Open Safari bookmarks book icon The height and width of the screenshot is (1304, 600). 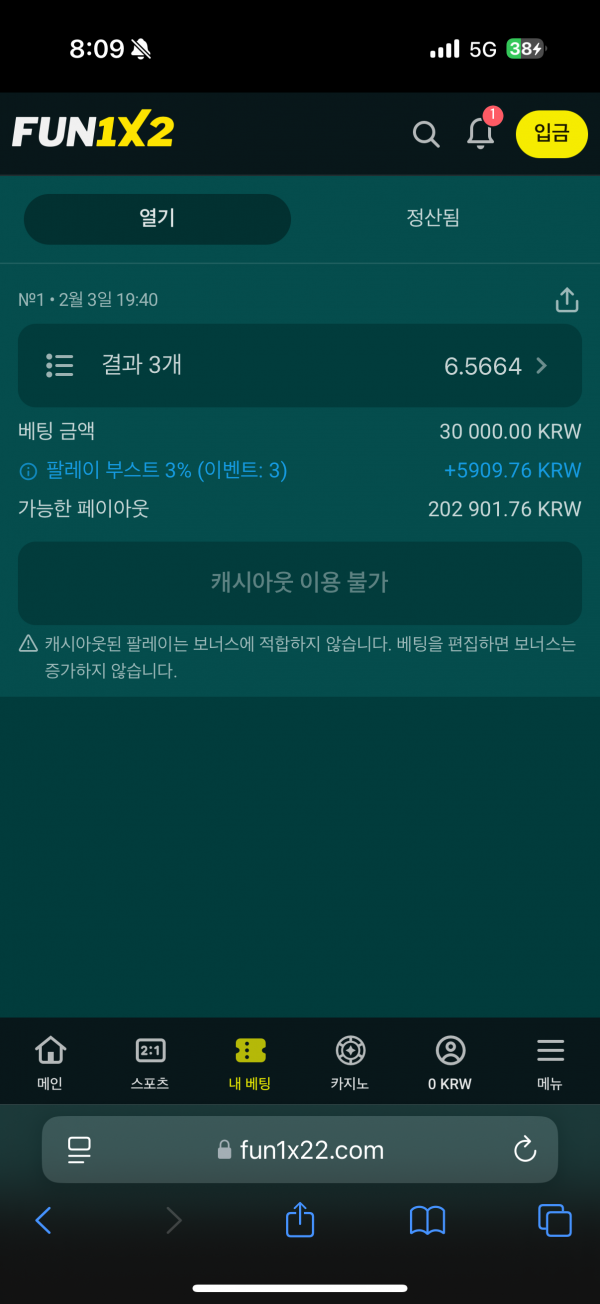427,1220
